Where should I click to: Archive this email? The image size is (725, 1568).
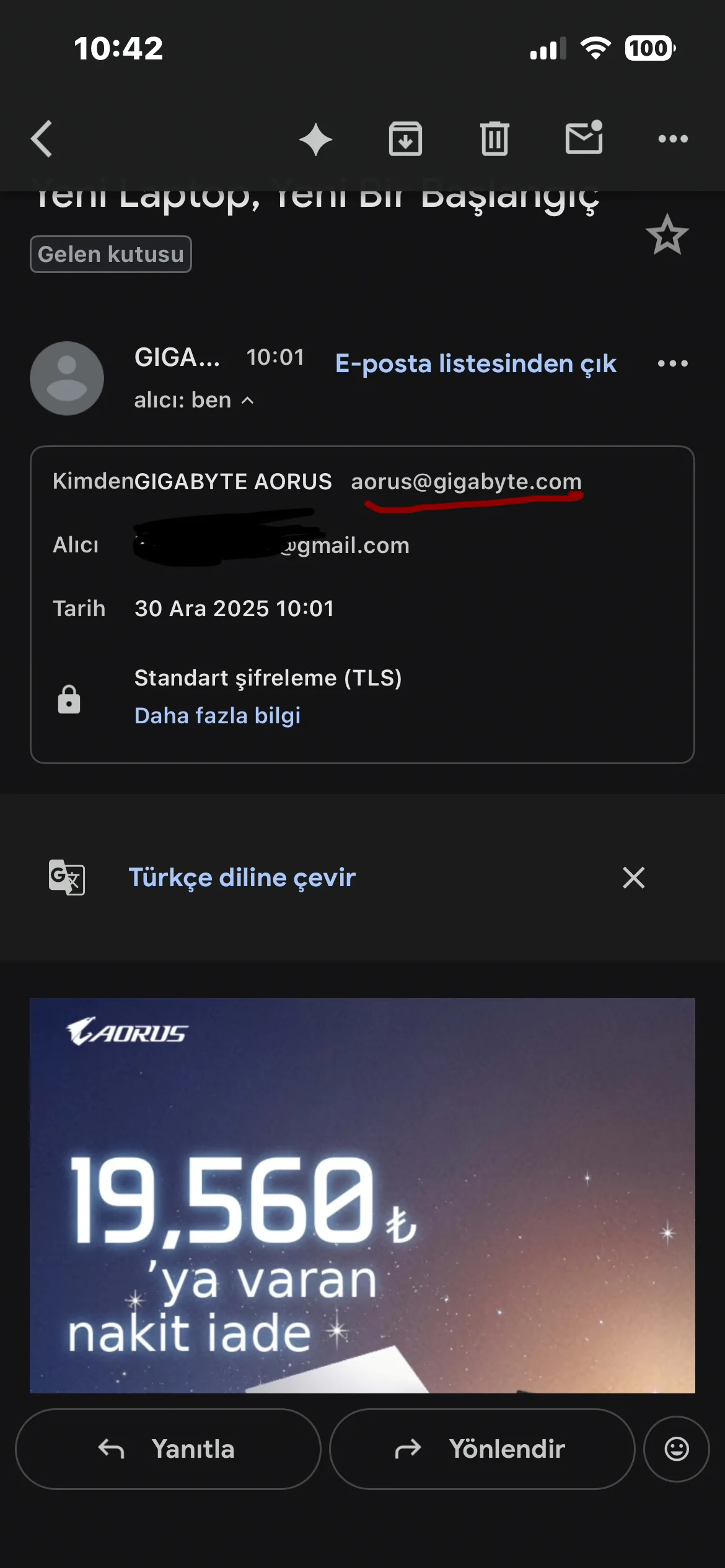(x=405, y=139)
